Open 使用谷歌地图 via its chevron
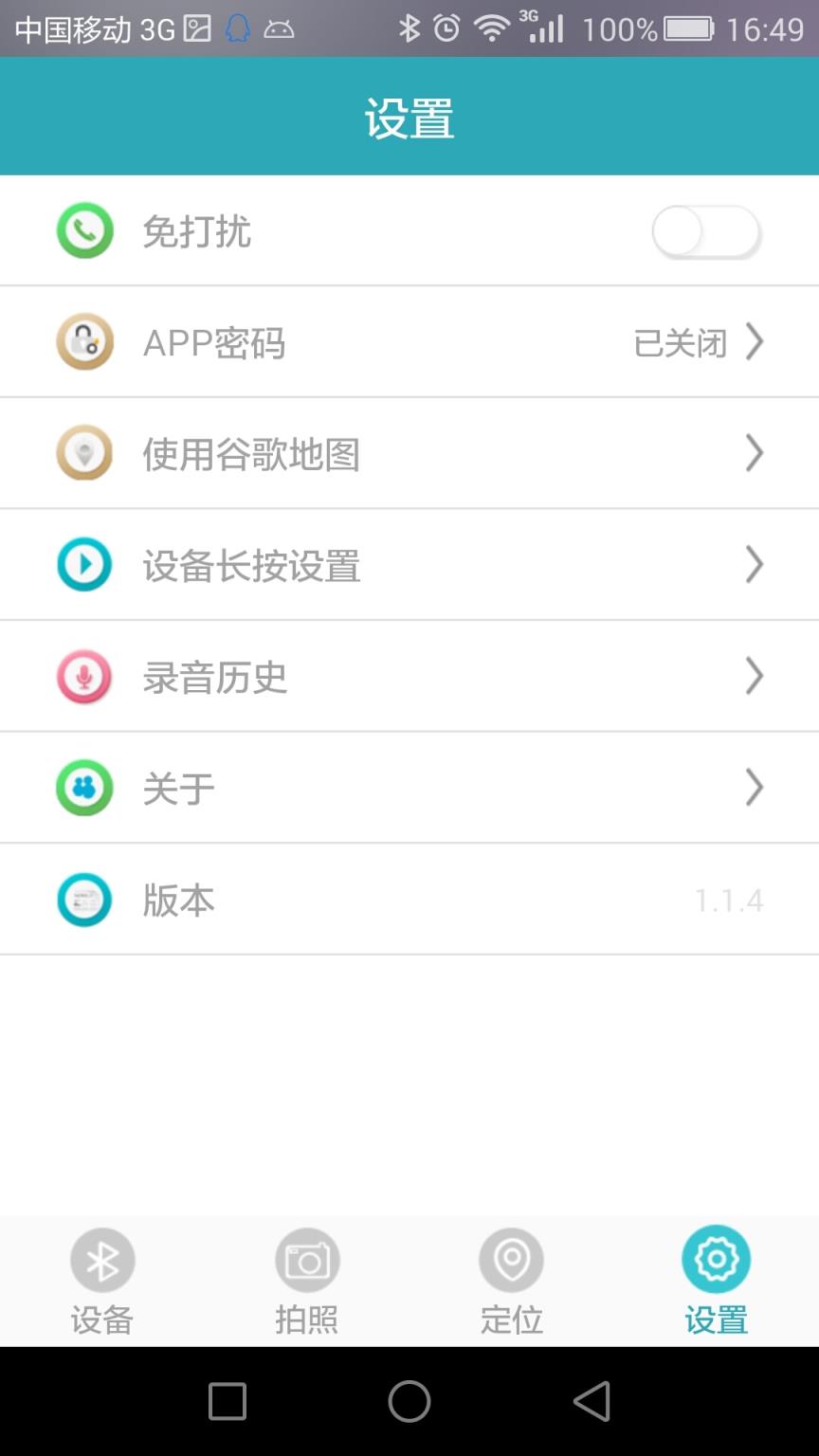 tap(755, 452)
